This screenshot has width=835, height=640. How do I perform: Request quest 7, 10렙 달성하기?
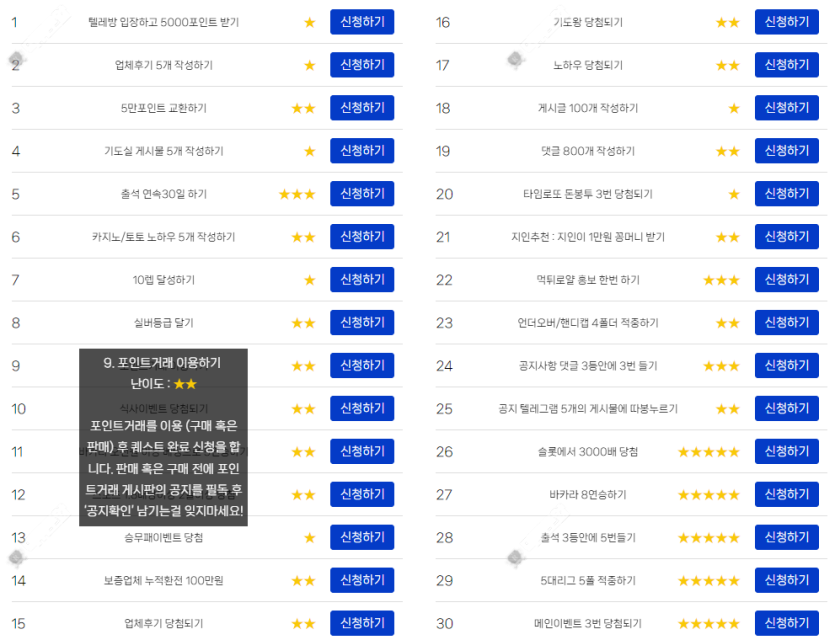coord(362,280)
